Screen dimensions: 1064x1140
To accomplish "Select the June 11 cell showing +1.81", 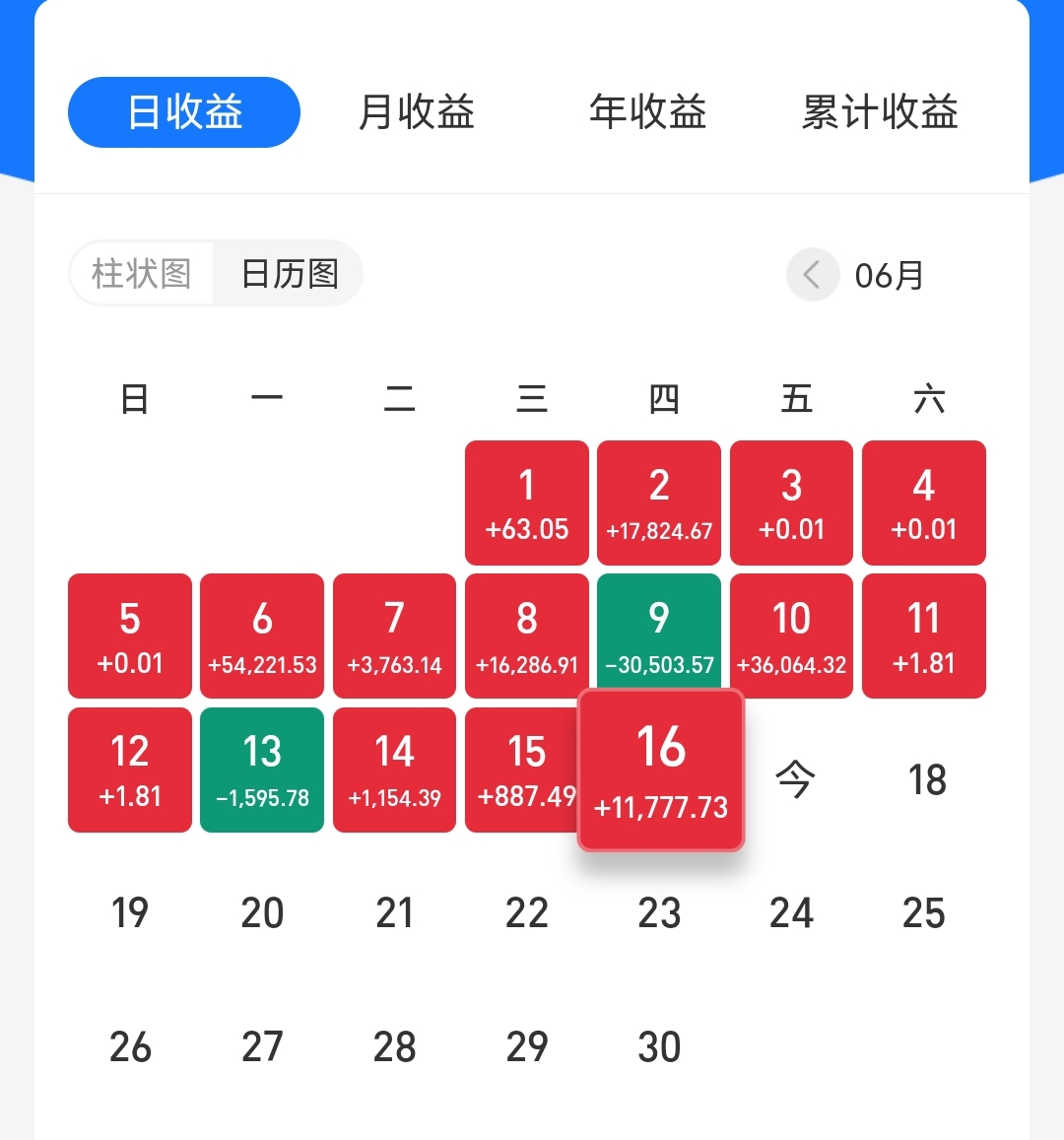I will click(923, 636).
